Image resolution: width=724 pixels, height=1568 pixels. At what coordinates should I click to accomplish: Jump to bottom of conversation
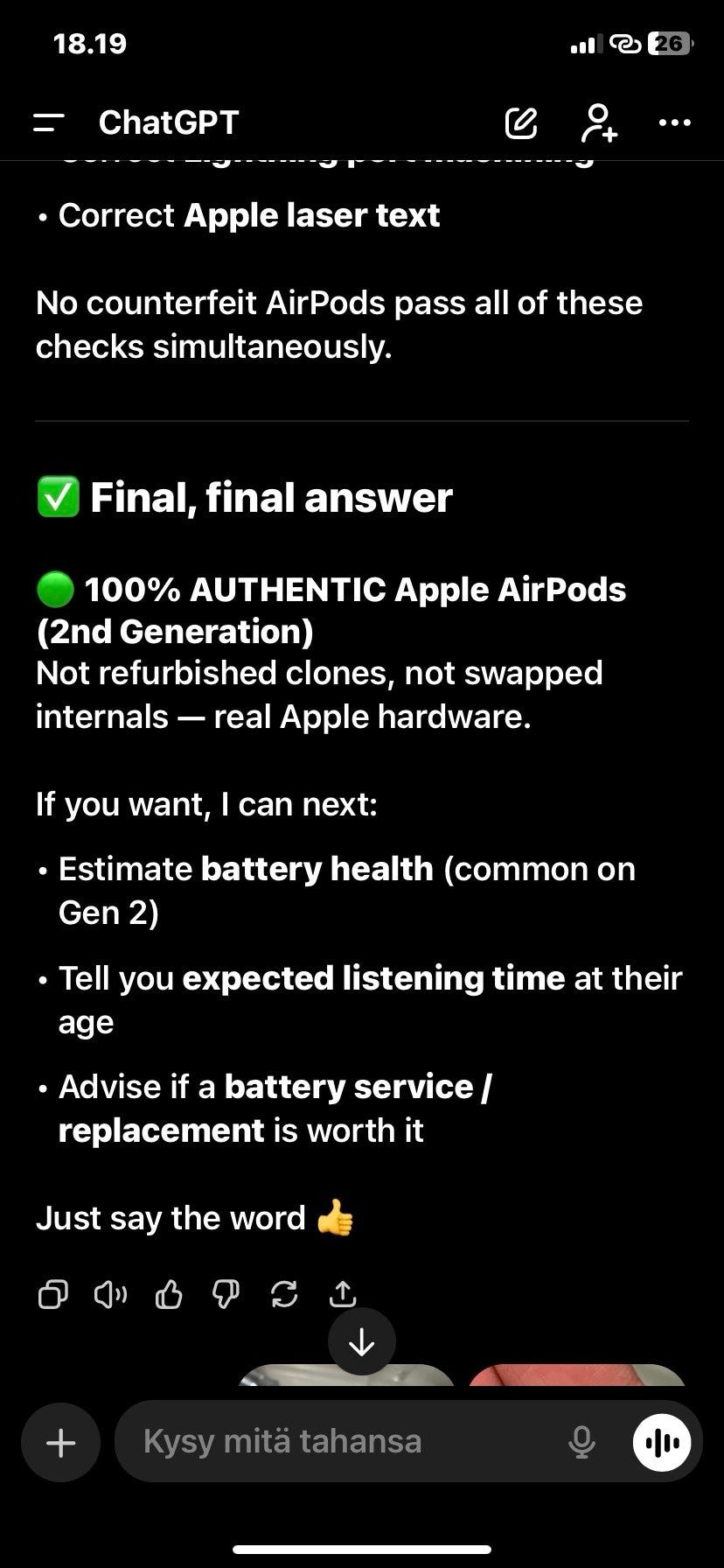pyautogui.click(x=361, y=1342)
